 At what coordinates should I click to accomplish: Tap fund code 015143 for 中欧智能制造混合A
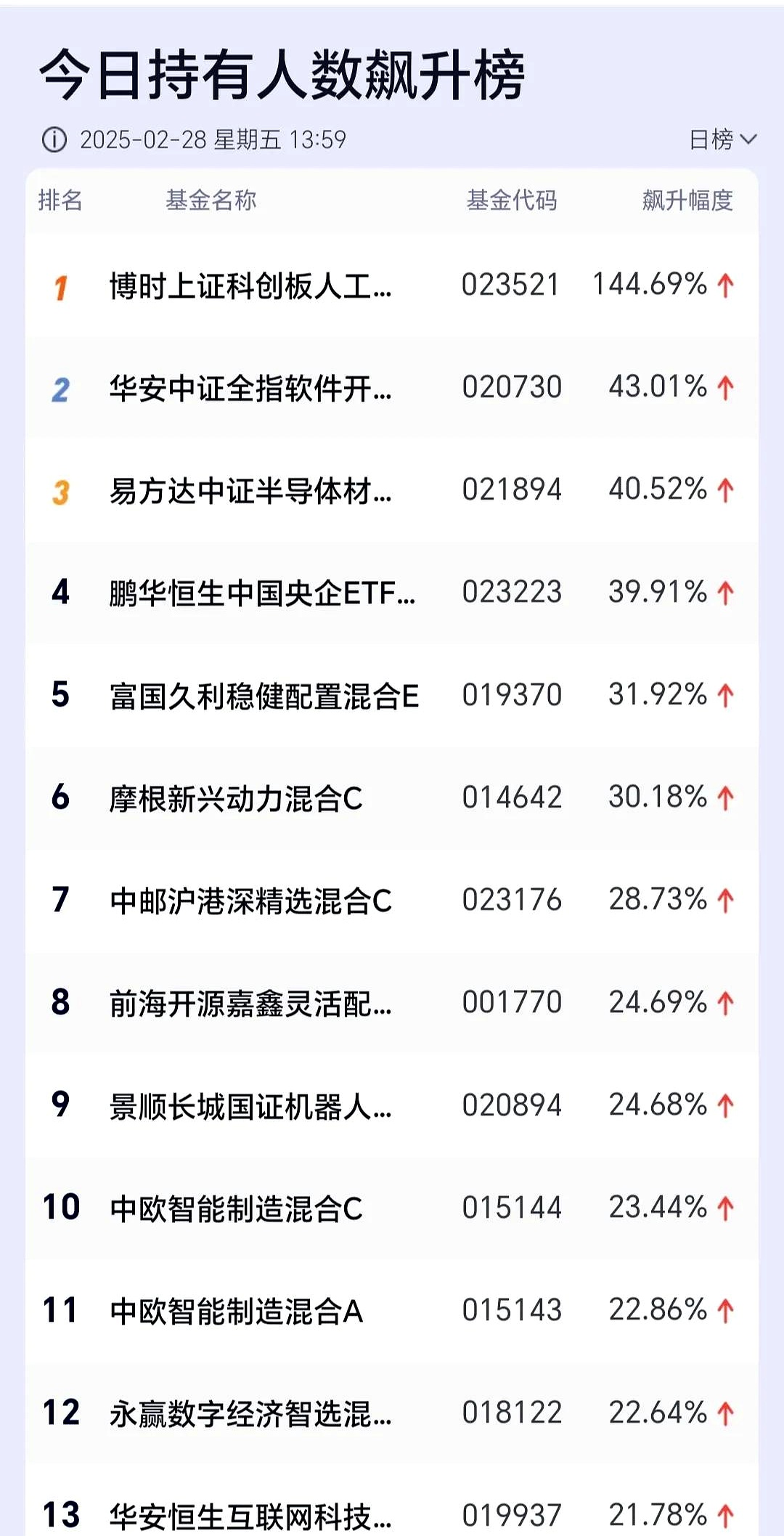[513, 1309]
